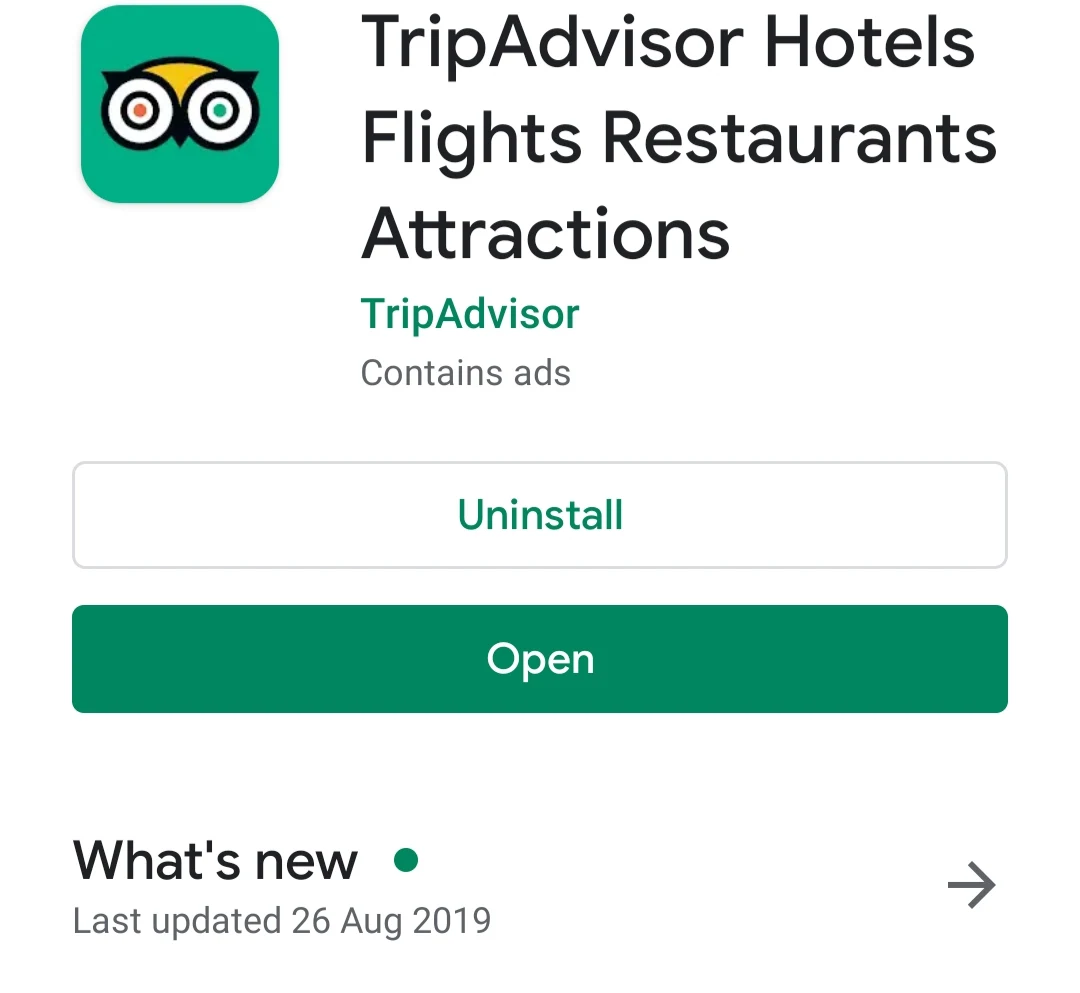This screenshot has height=993, width=1080.
Task: Open the TripAdvisor app
Action: 540,659
